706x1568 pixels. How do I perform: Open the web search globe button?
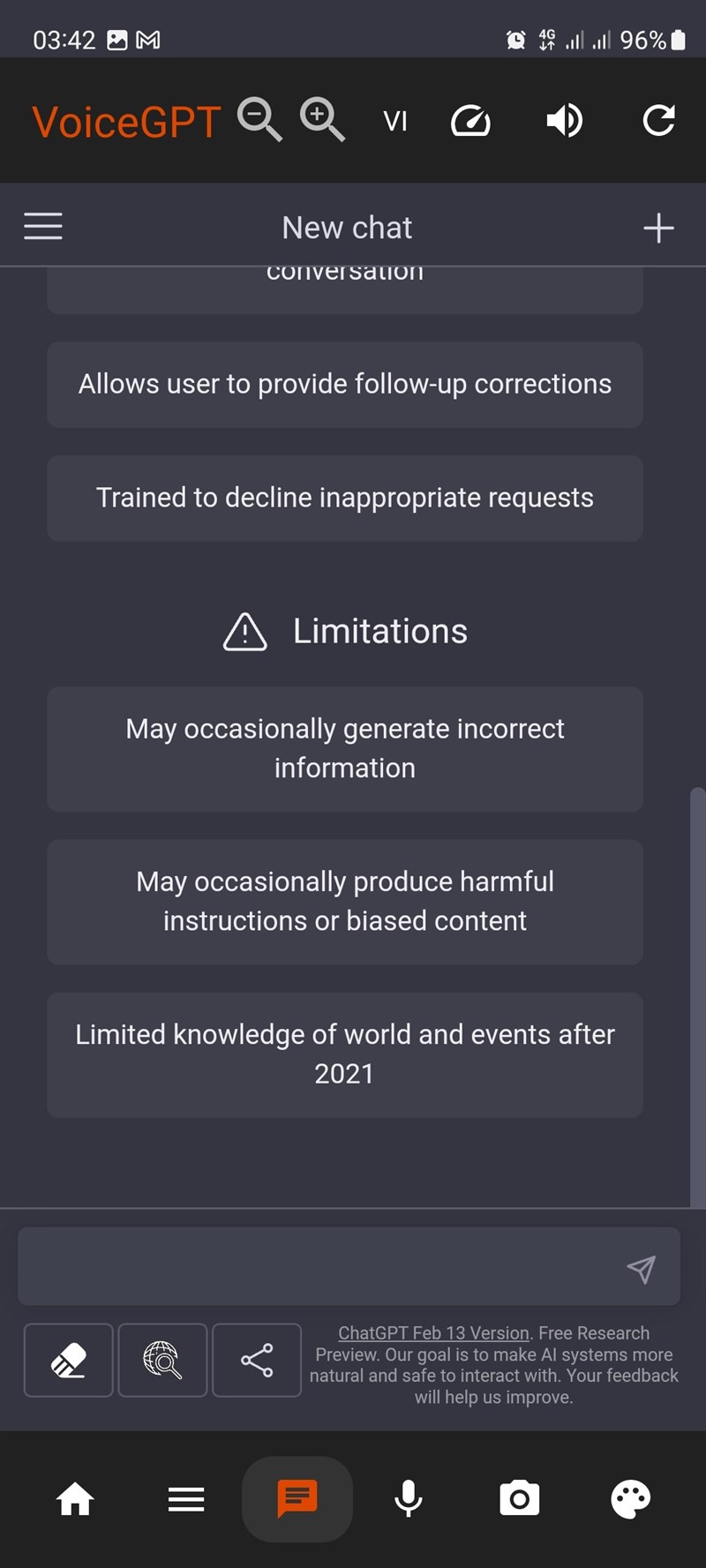tap(162, 1360)
